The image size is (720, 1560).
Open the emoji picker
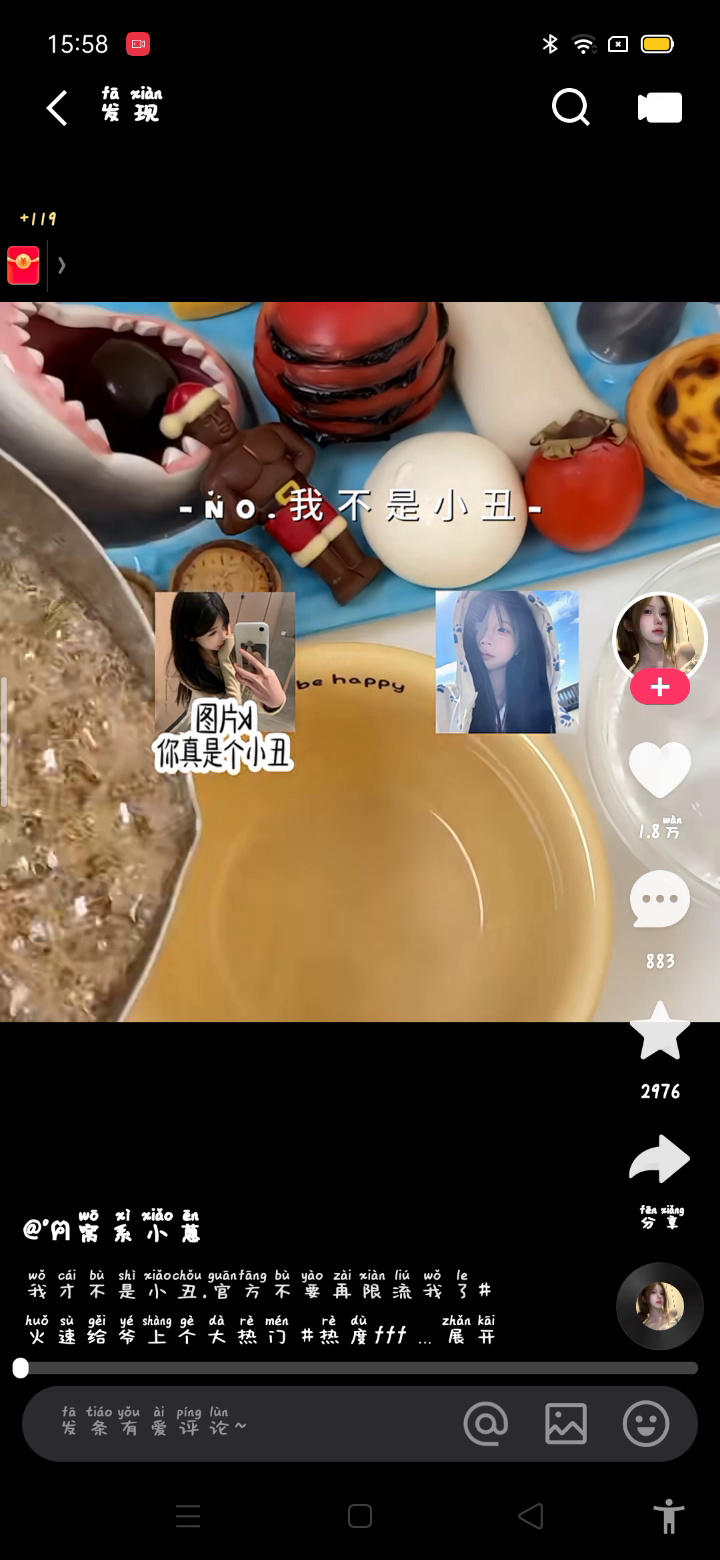[646, 1424]
